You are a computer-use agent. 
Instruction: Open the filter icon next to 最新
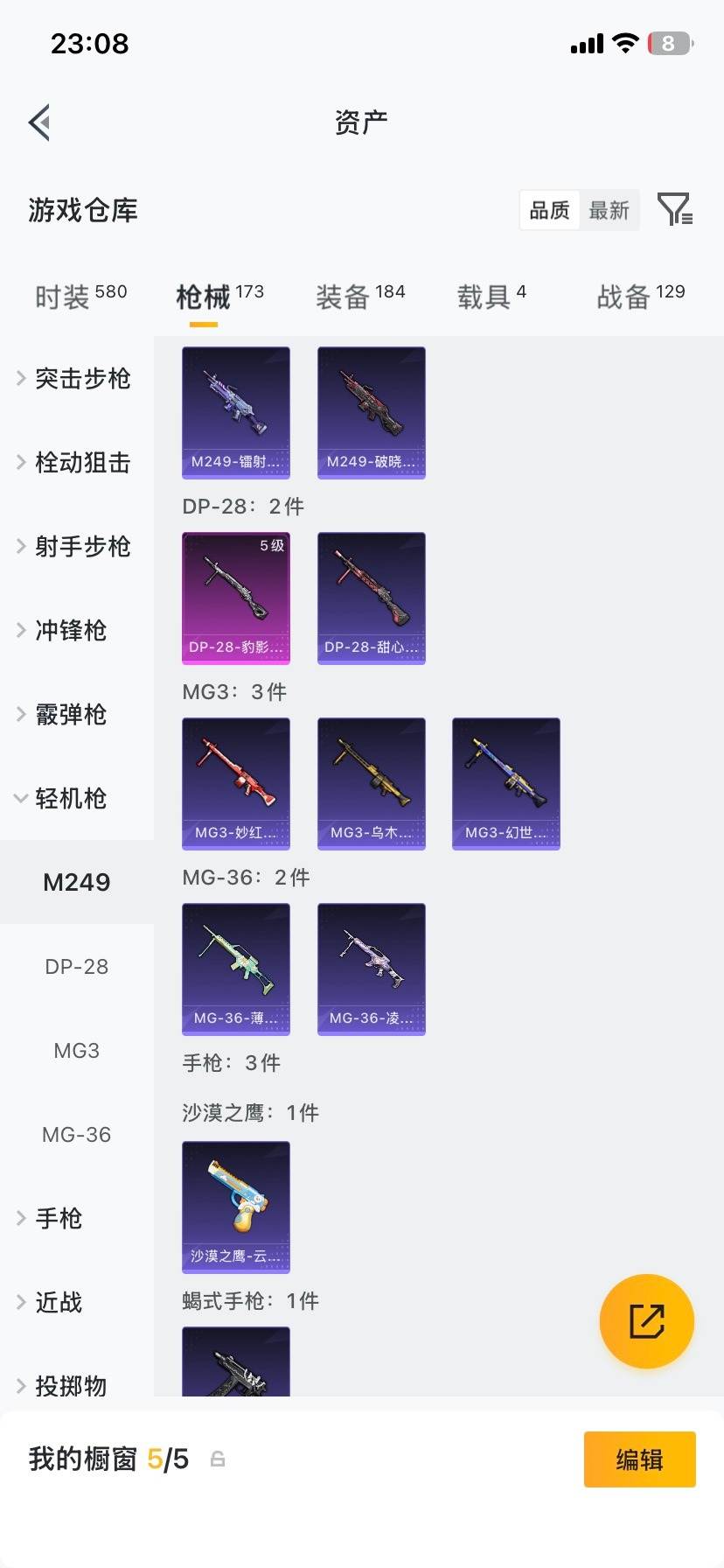point(673,210)
